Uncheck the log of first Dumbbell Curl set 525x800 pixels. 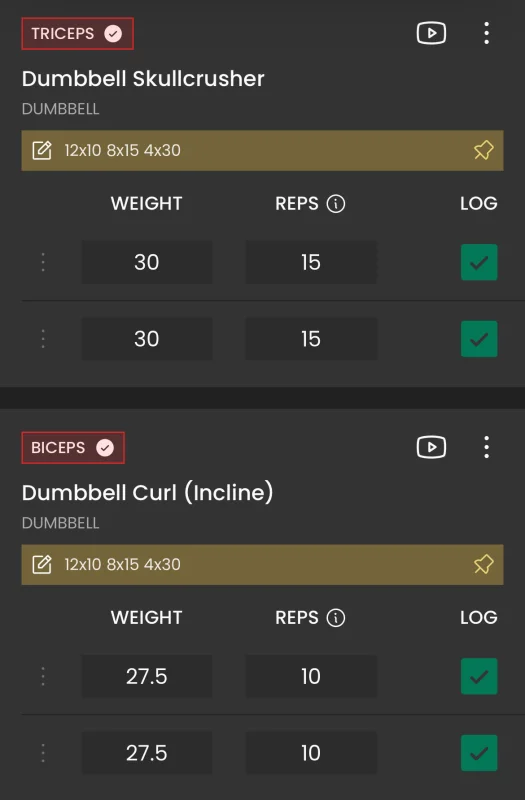(x=479, y=677)
